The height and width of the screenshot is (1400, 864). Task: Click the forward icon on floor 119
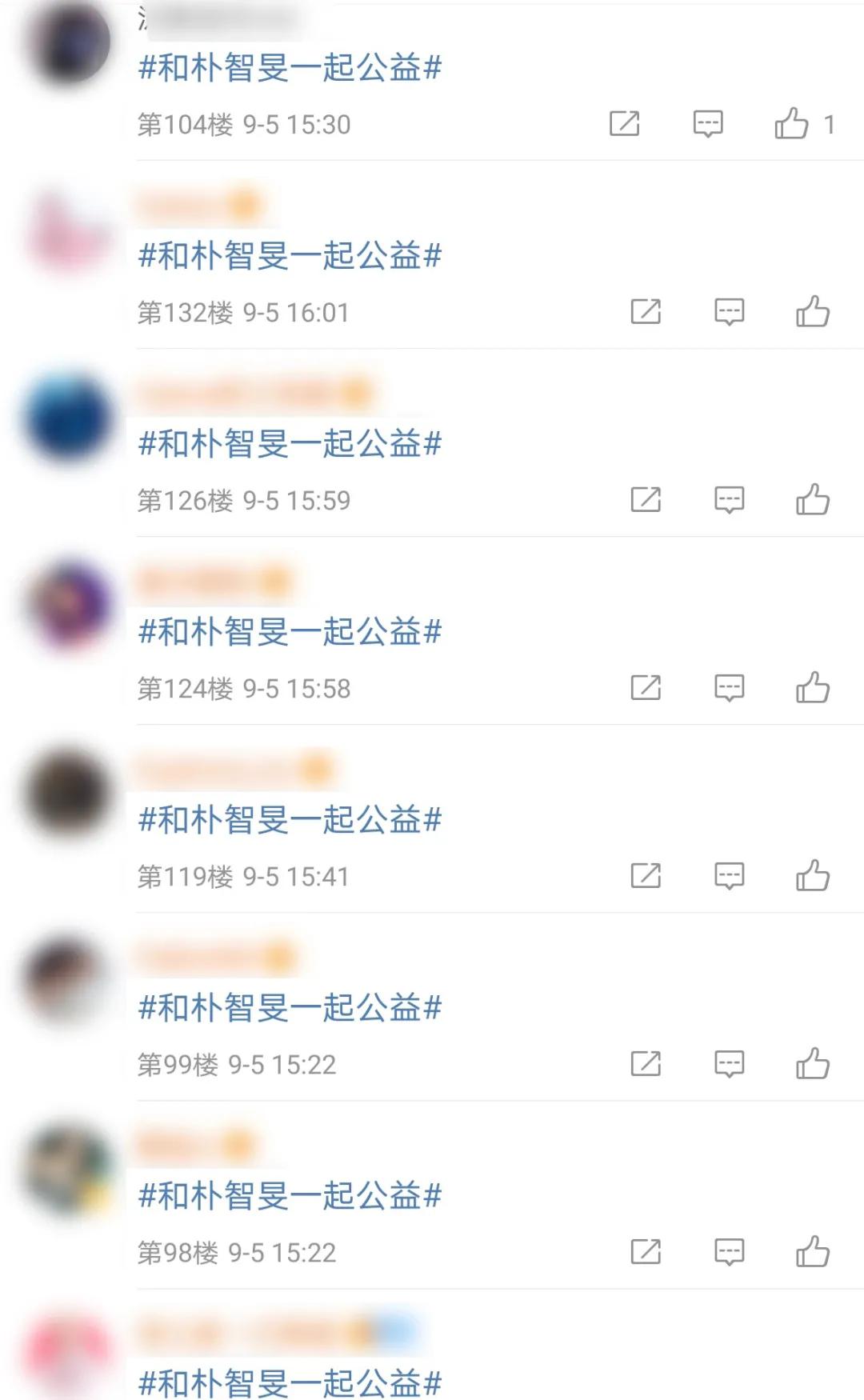(x=646, y=875)
